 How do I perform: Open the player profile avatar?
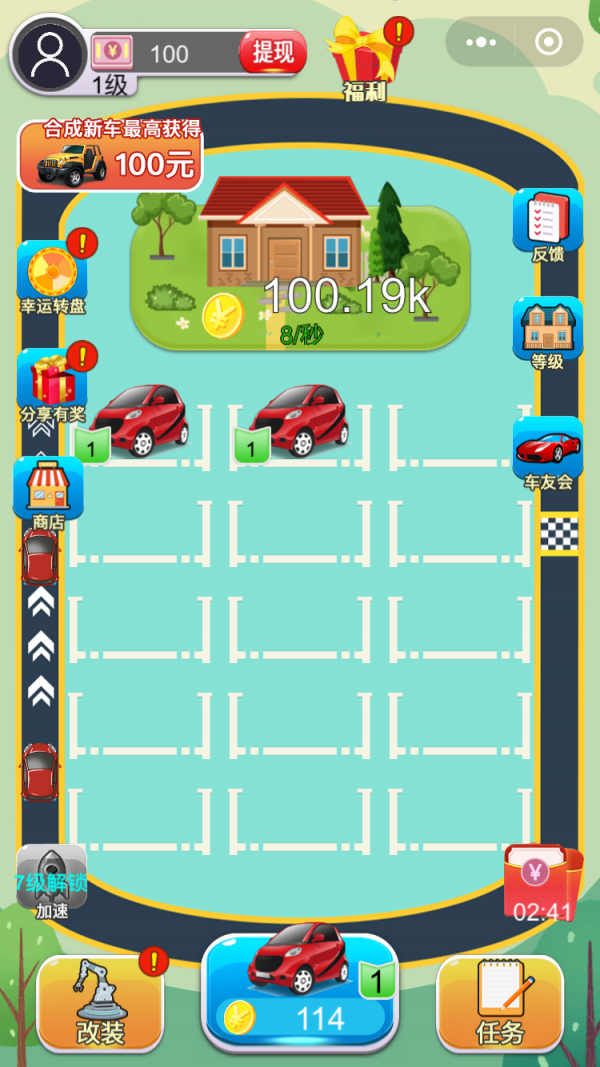pos(48,56)
